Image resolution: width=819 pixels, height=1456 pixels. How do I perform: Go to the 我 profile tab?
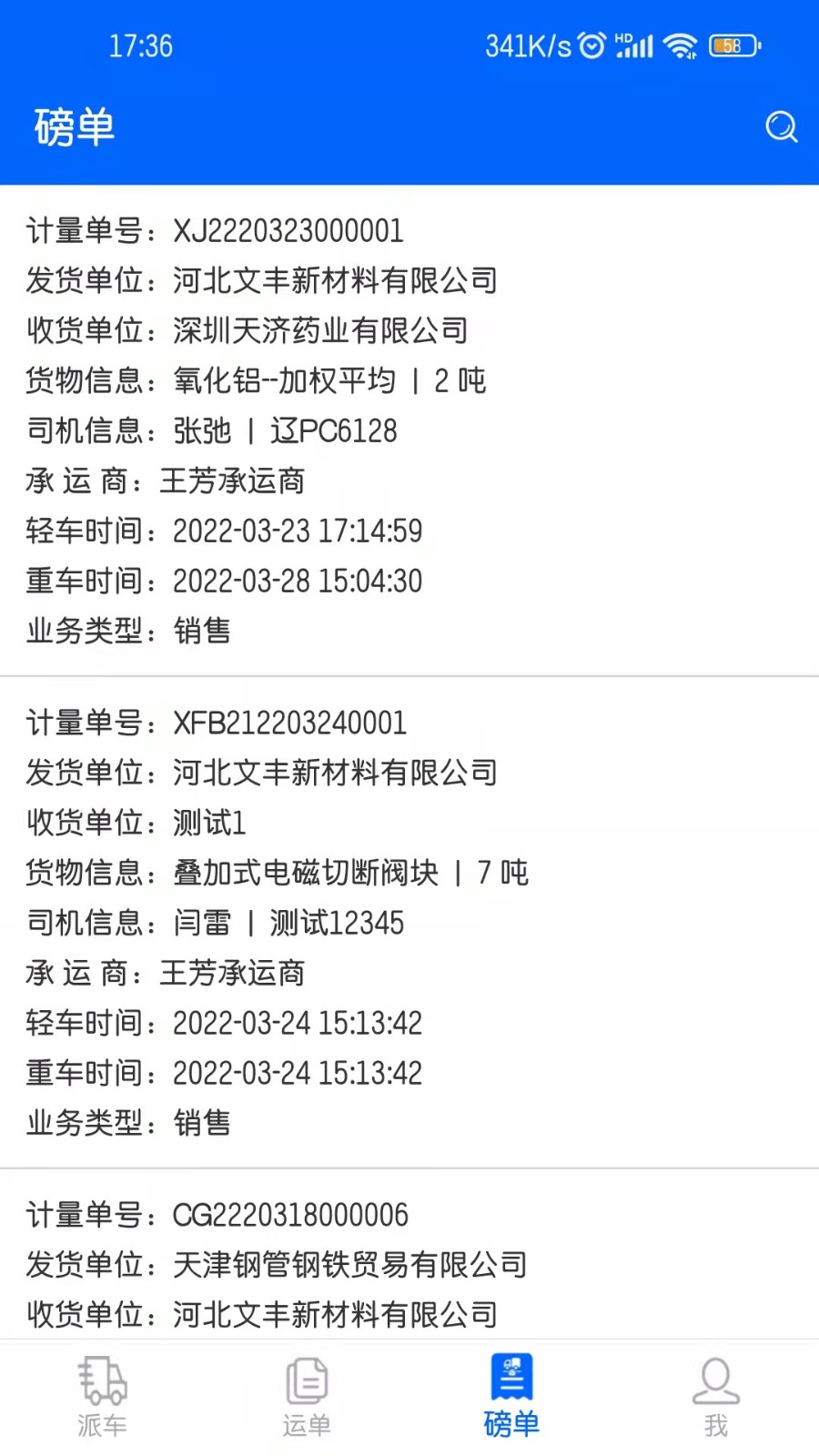(x=716, y=1397)
